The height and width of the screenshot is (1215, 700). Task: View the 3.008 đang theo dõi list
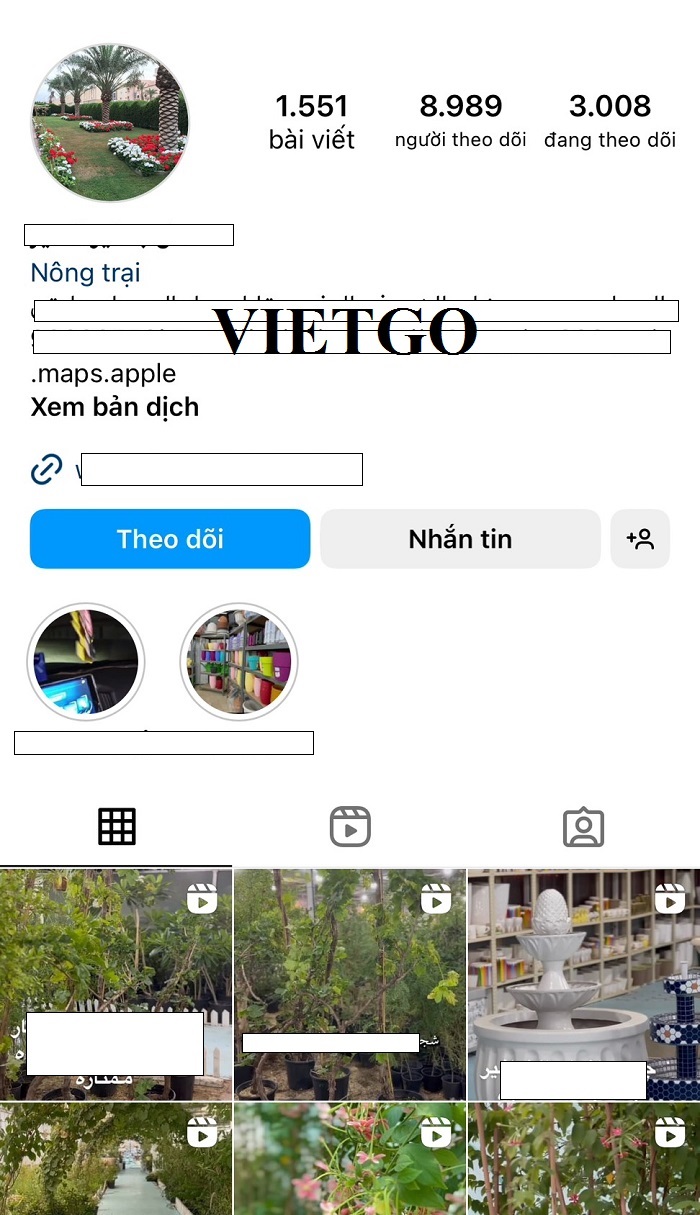coord(610,122)
